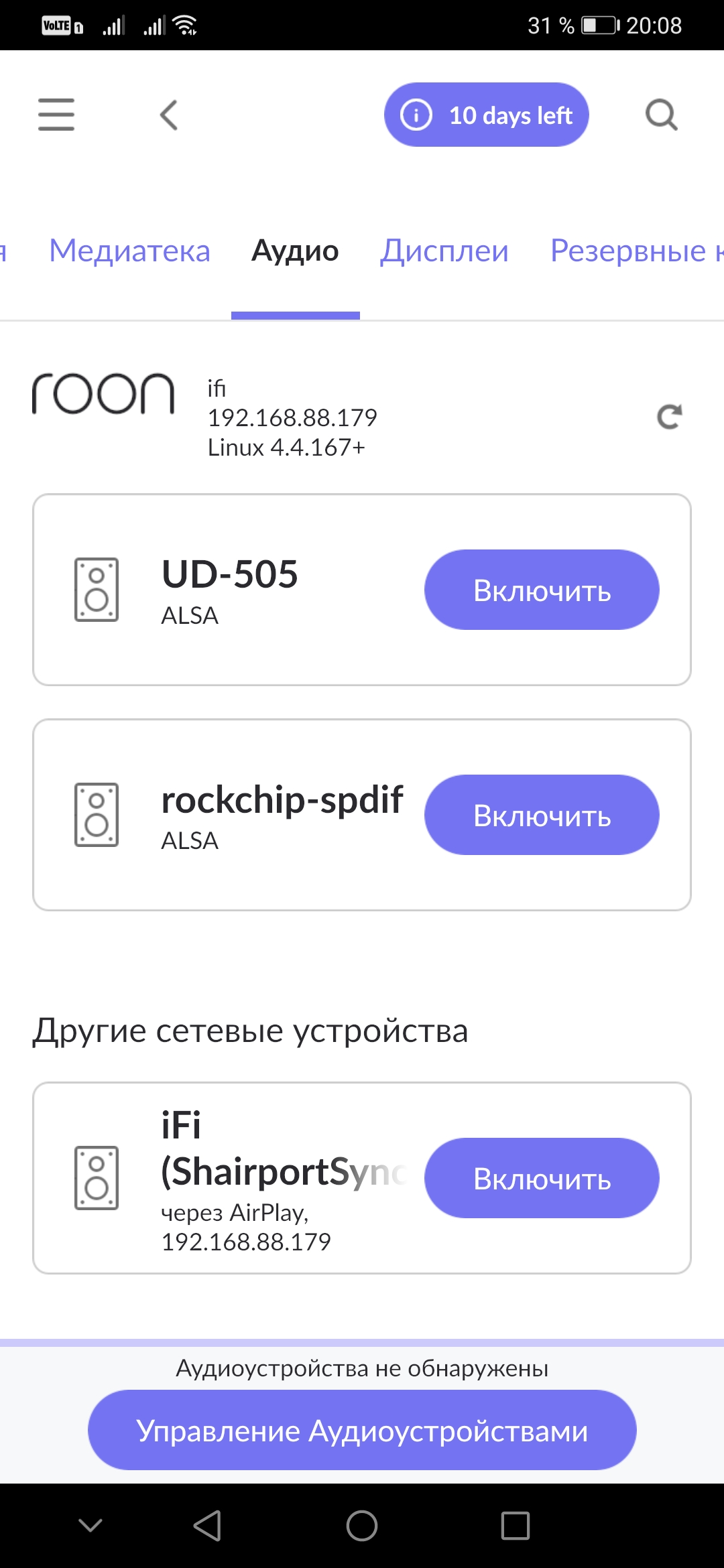Select the Аудио tab
This screenshot has height=1568, width=724.
click(x=295, y=251)
